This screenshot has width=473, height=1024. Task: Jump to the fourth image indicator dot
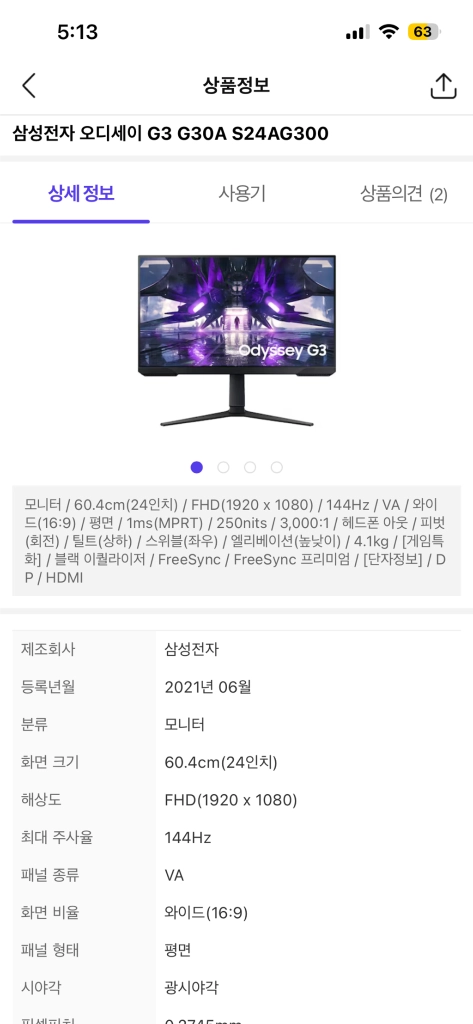pos(277,468)
